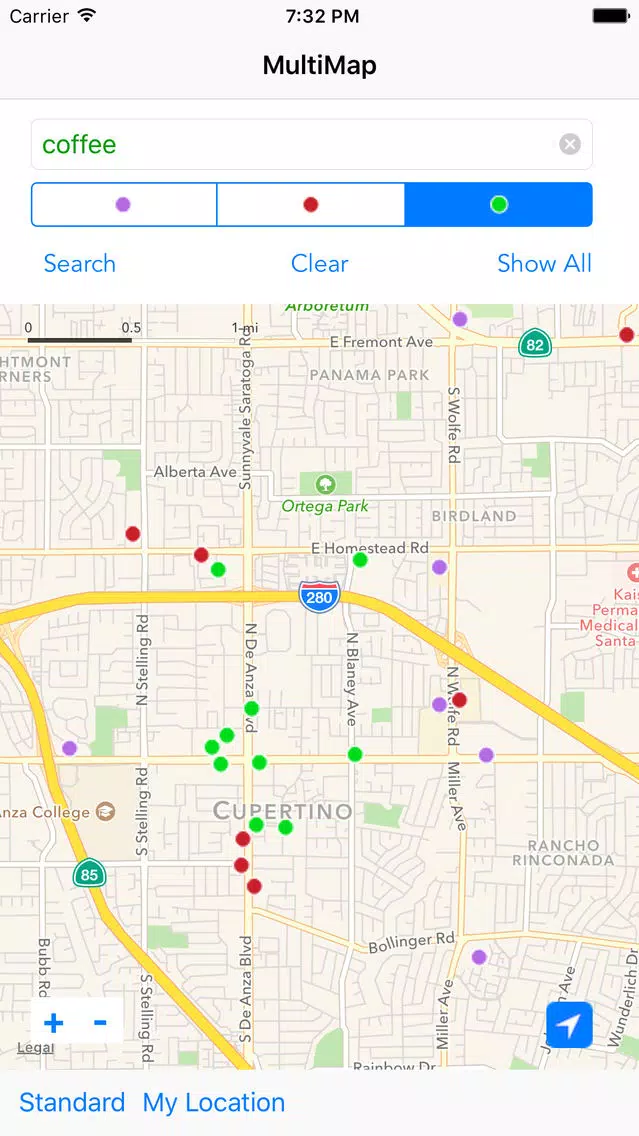Image resolution: width=639 pixels, height=1136 pixels.
Task: Tap Show All to display every pin
Action: [545, 263]
